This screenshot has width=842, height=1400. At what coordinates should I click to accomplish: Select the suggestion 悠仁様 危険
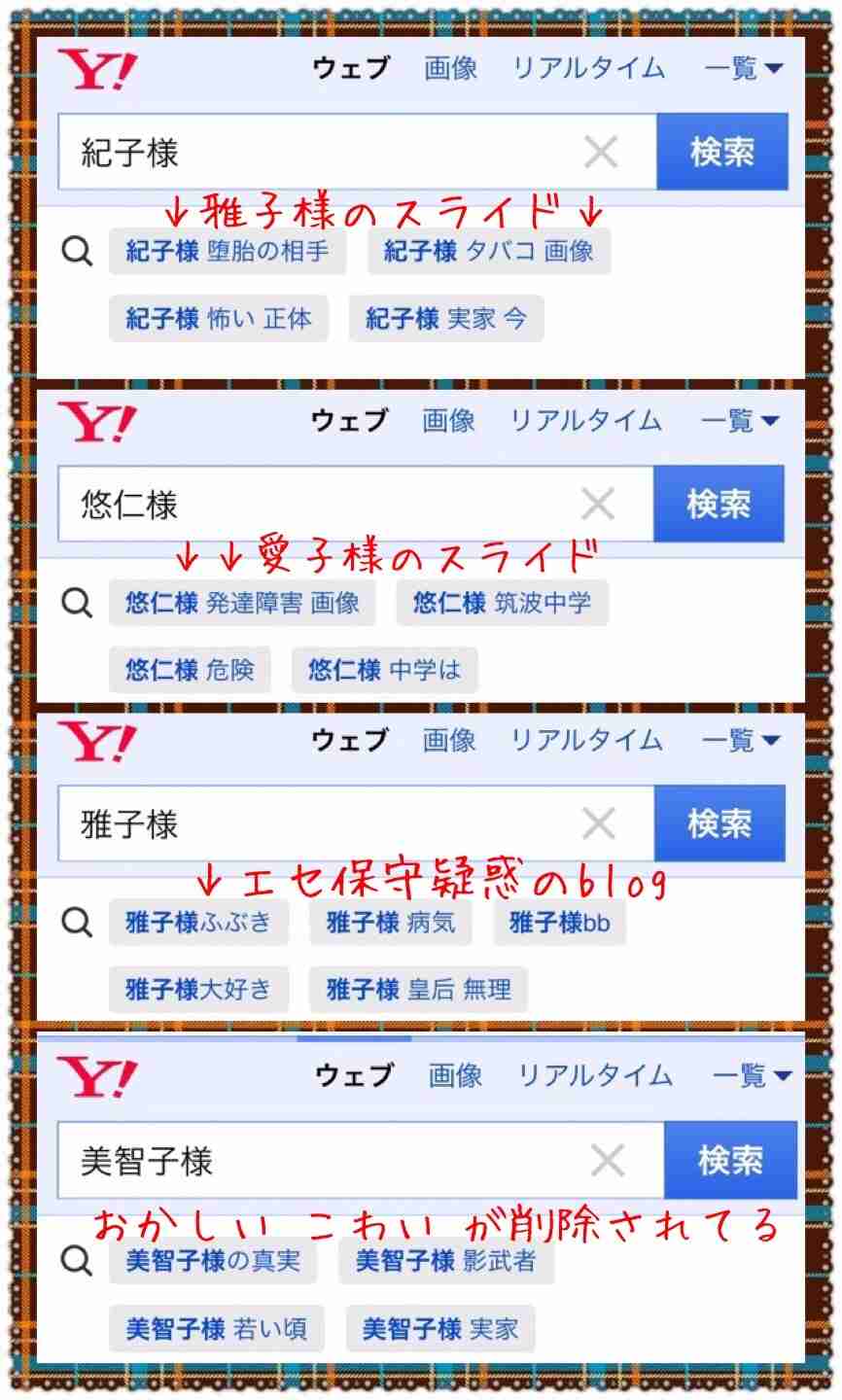(190, 670)
